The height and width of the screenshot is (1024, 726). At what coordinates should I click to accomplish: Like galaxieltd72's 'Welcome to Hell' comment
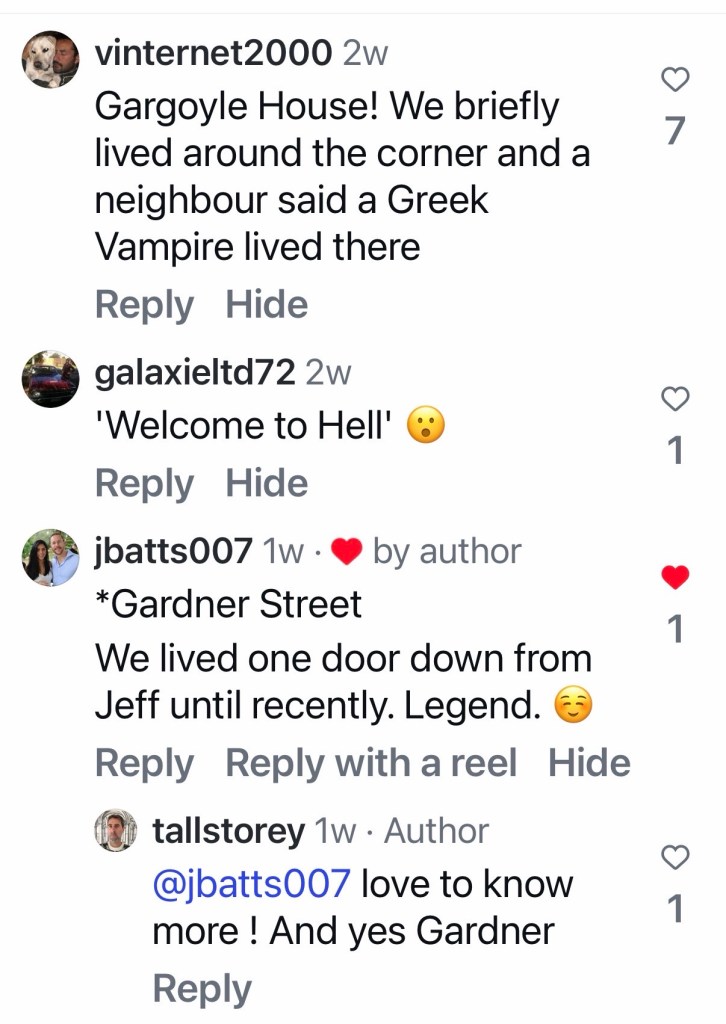pos(677,399)
